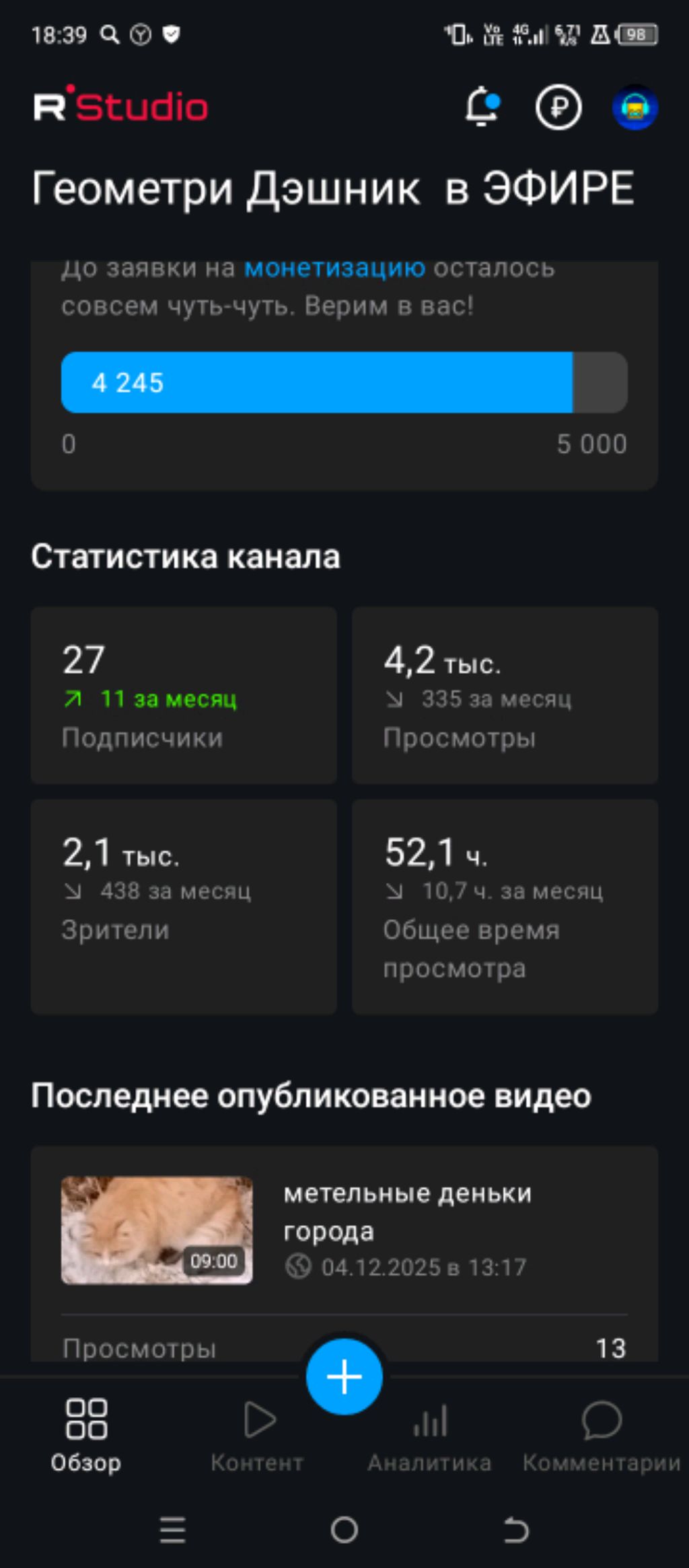Open the ruble monetization icon
Image resolution: width=689 pixels, height=1568 pixels.
click(558, 107)
